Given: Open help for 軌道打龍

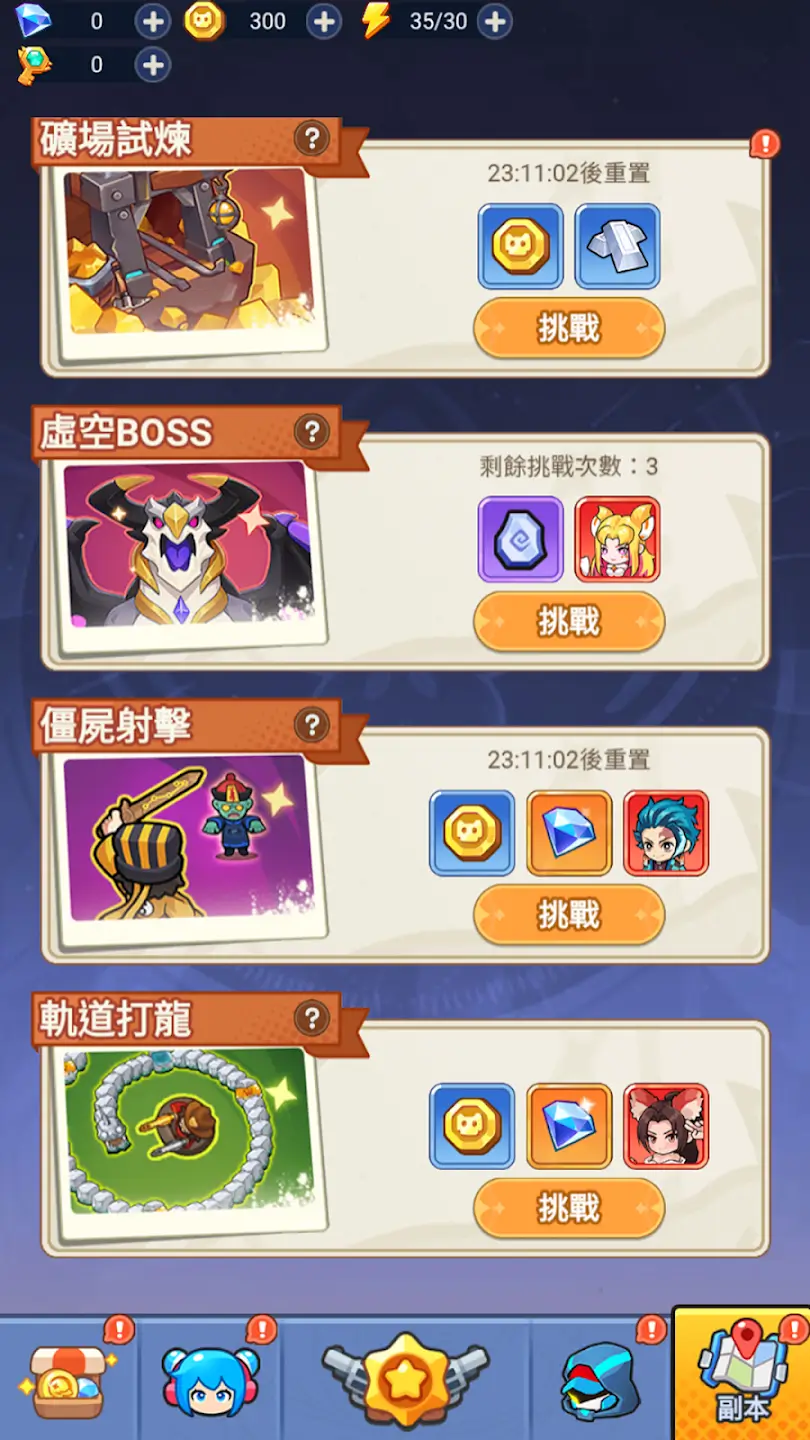Looking at the screenshot, I should coord(312,1018).
